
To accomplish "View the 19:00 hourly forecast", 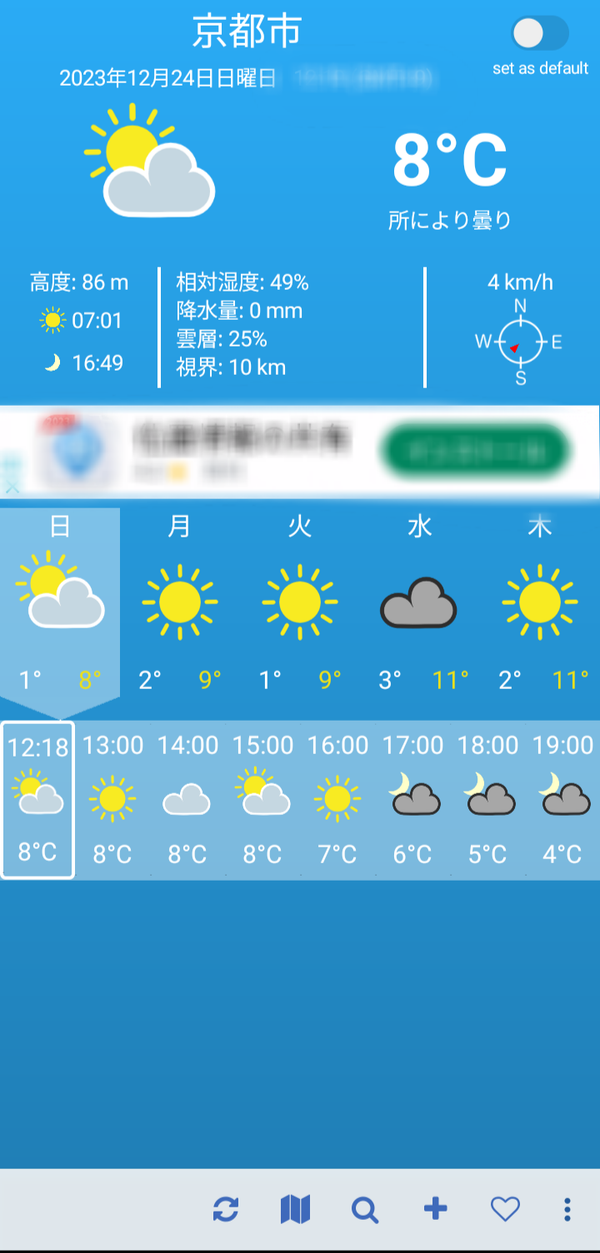I will (563, 799).
